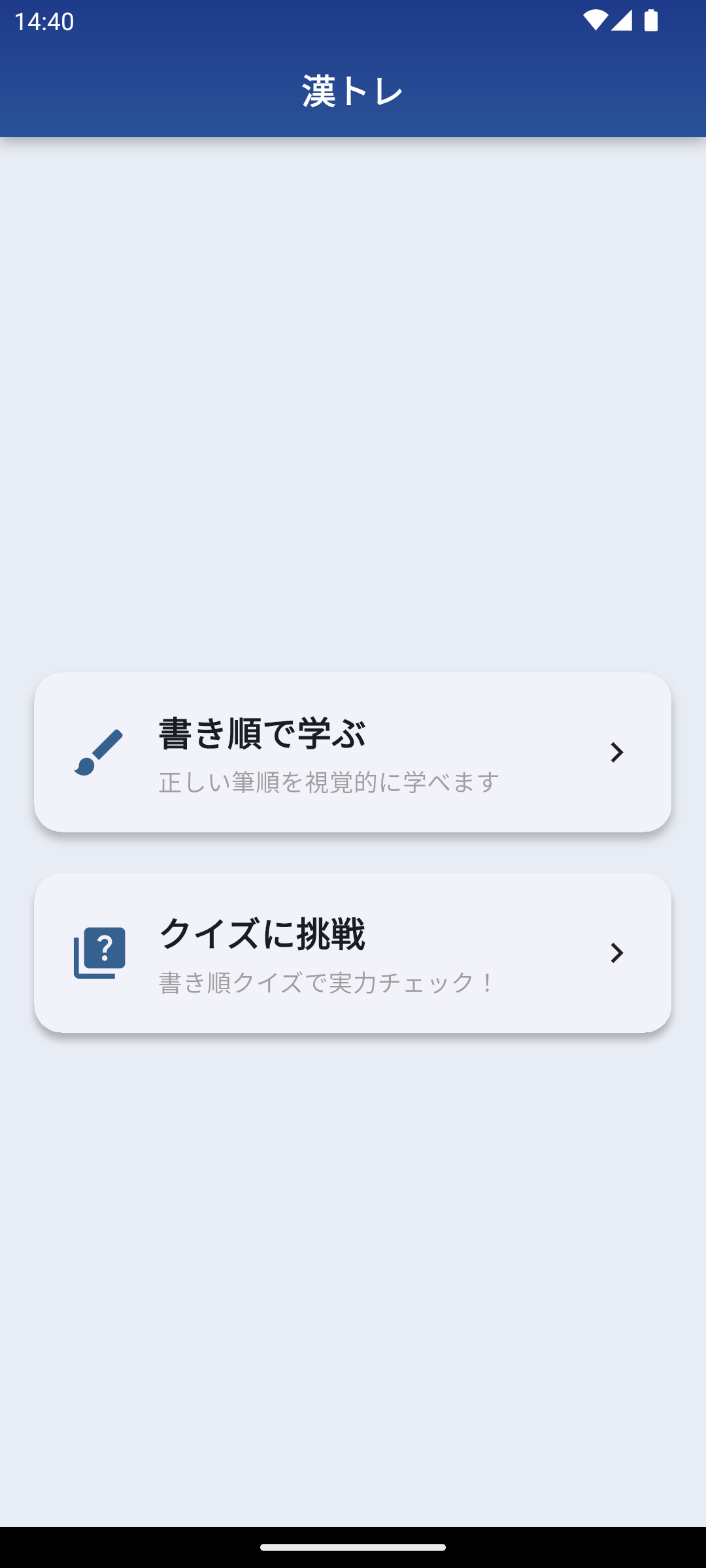Open the 書き順で学ぶ card

click(x=353, y=752)
